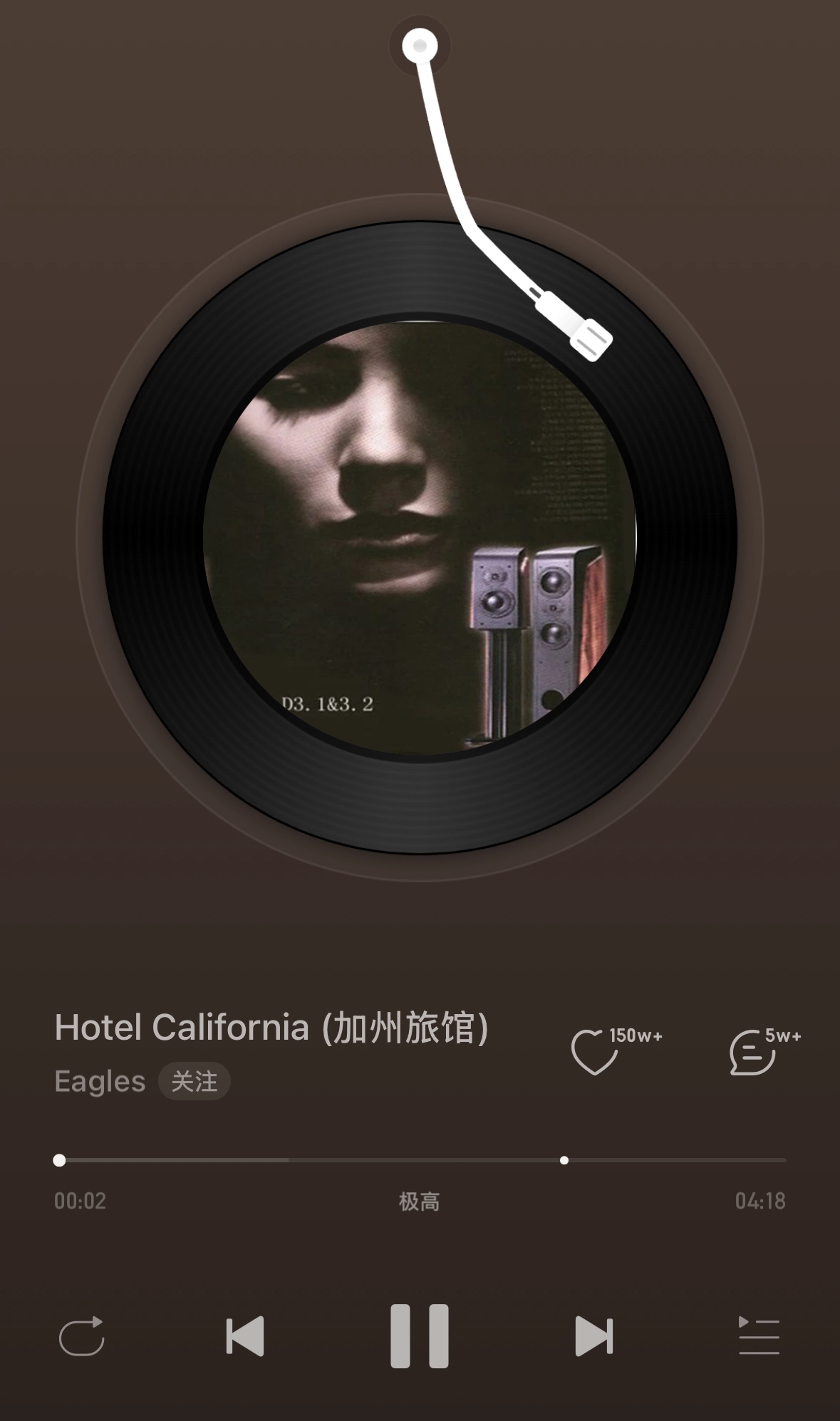This screenshot has width=840, height=1421.
Task: Follow Eagles via the 关注 button
Action: point(194,1082)
